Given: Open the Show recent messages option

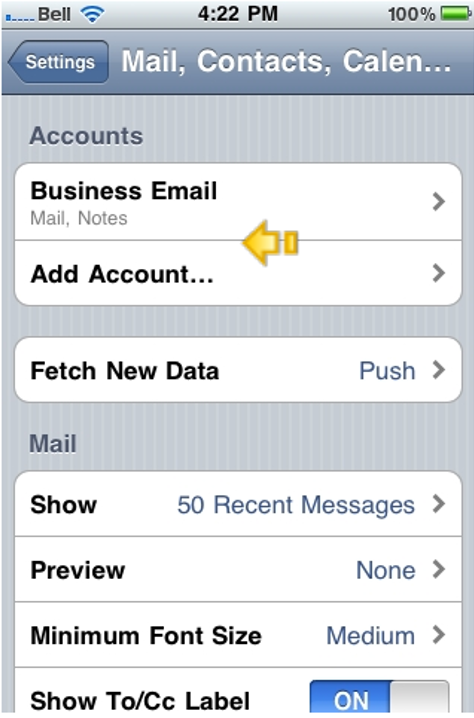Looking at the screenshot, I should (238, 504).
